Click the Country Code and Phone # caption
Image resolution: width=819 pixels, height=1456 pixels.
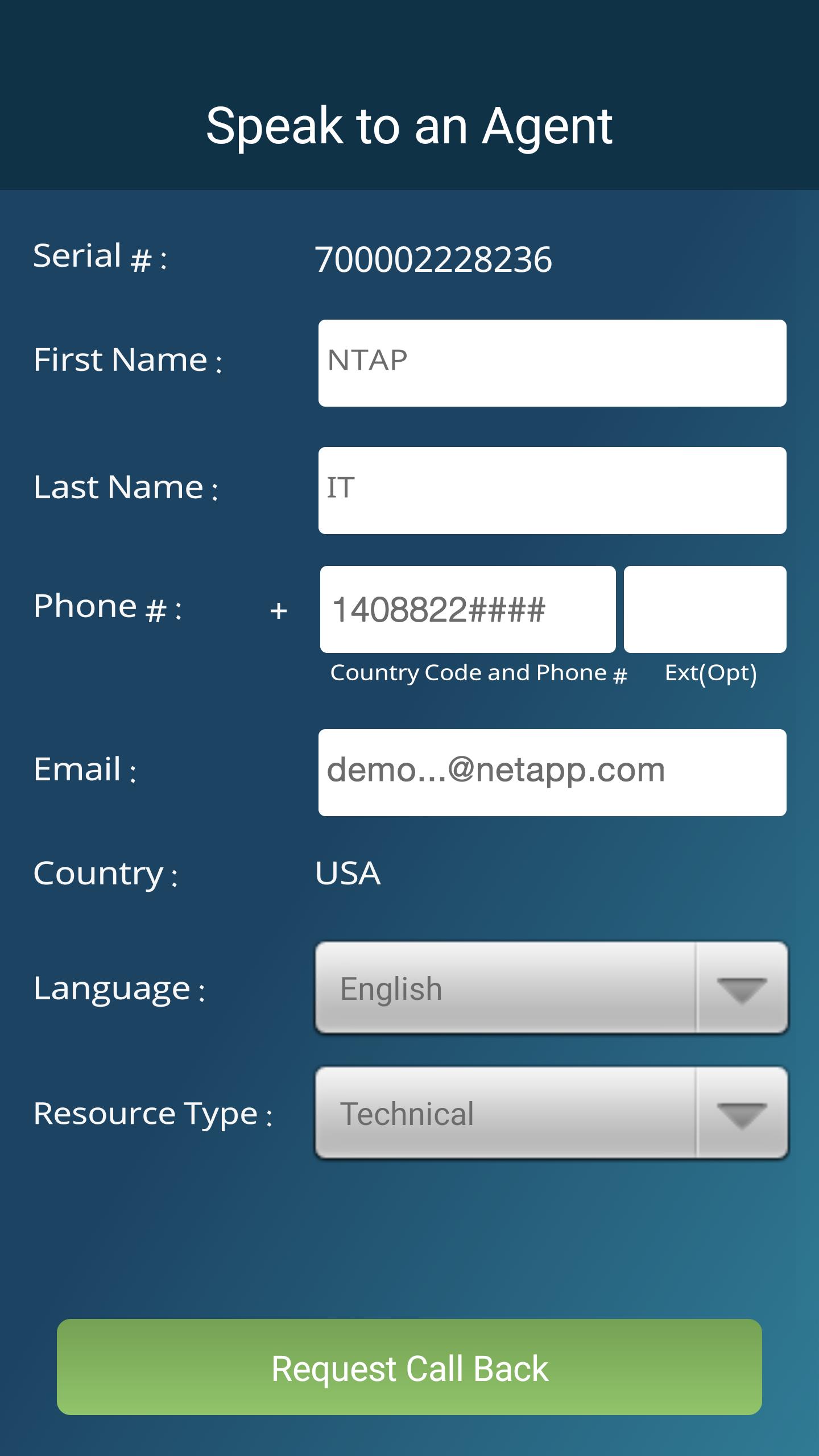point(478,673)
